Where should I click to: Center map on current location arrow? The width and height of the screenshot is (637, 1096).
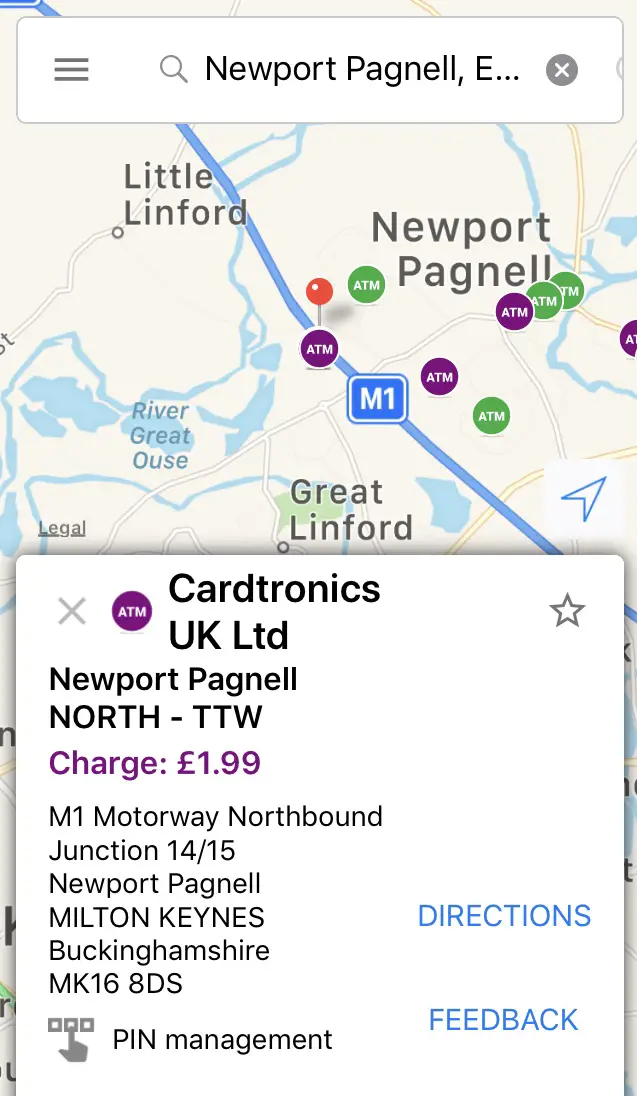tap(584, 498)
